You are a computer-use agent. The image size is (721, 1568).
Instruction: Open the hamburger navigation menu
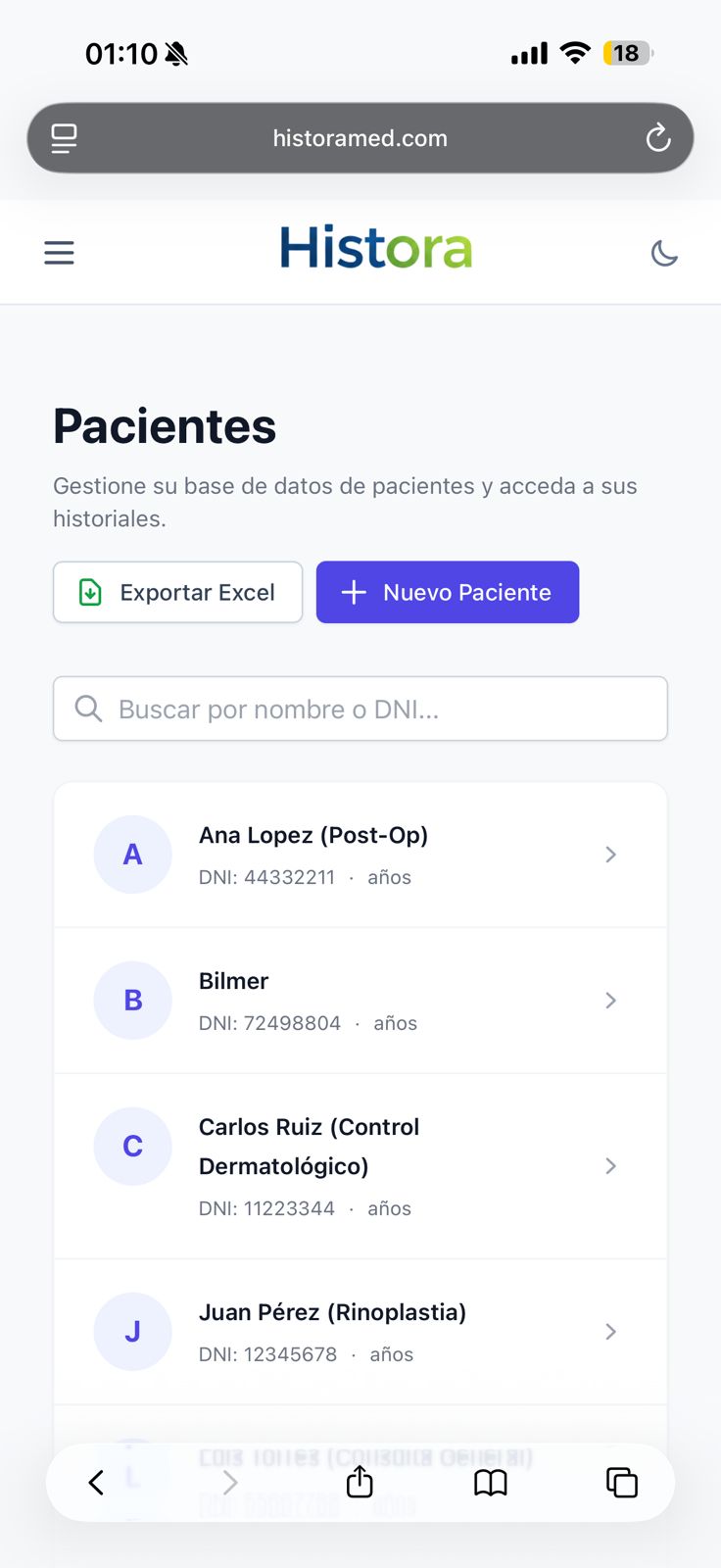[x=59, y=252]
